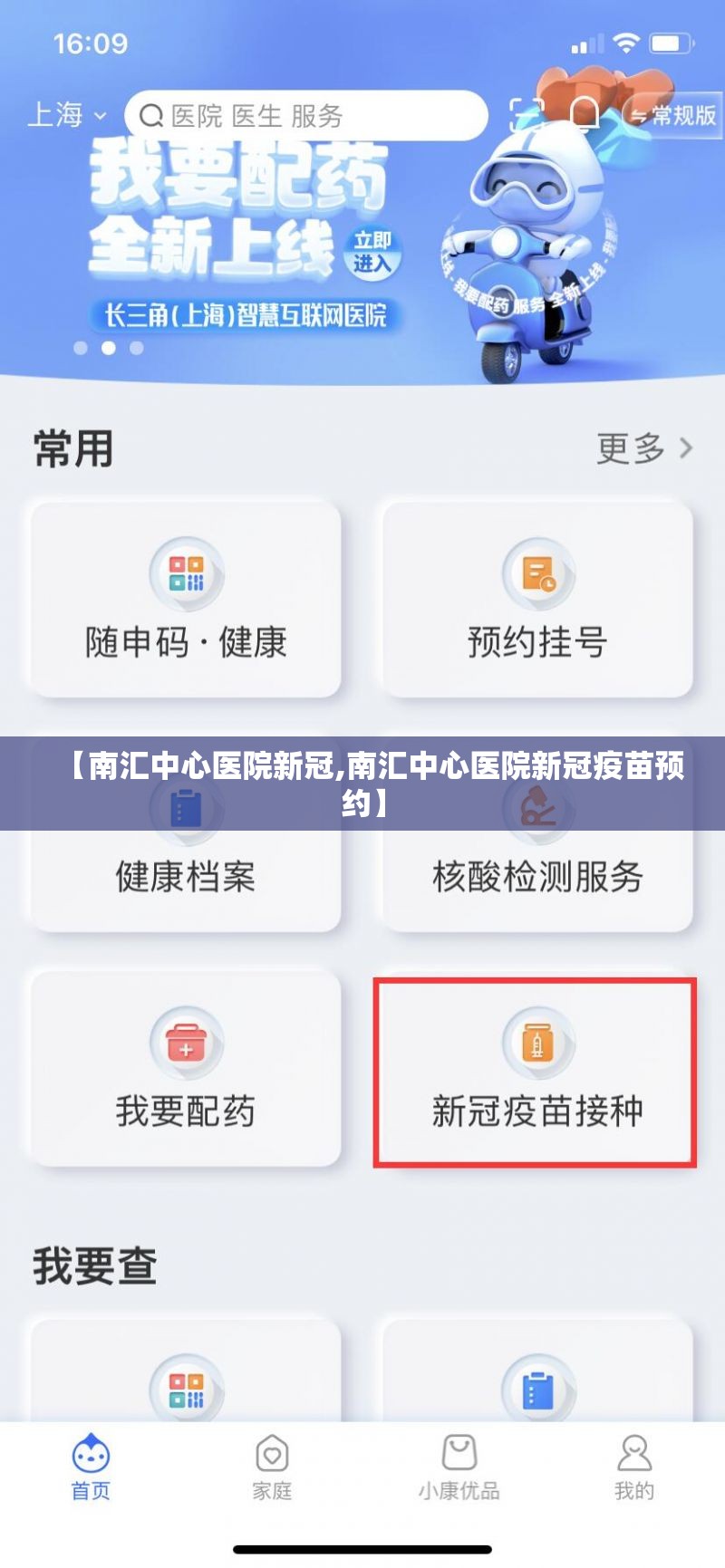Open the notifications bell
725x1568 pixels.
[585, 114]
